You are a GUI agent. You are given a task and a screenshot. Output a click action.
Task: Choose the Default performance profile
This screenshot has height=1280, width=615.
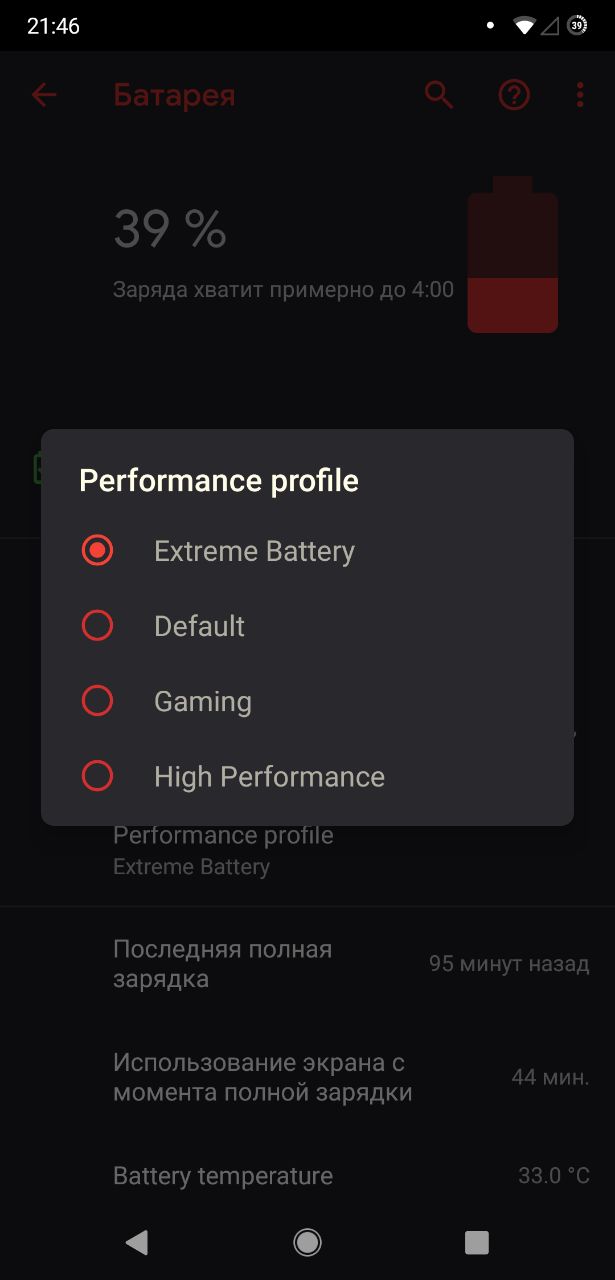pyautogui.click(x=307, y=626)
